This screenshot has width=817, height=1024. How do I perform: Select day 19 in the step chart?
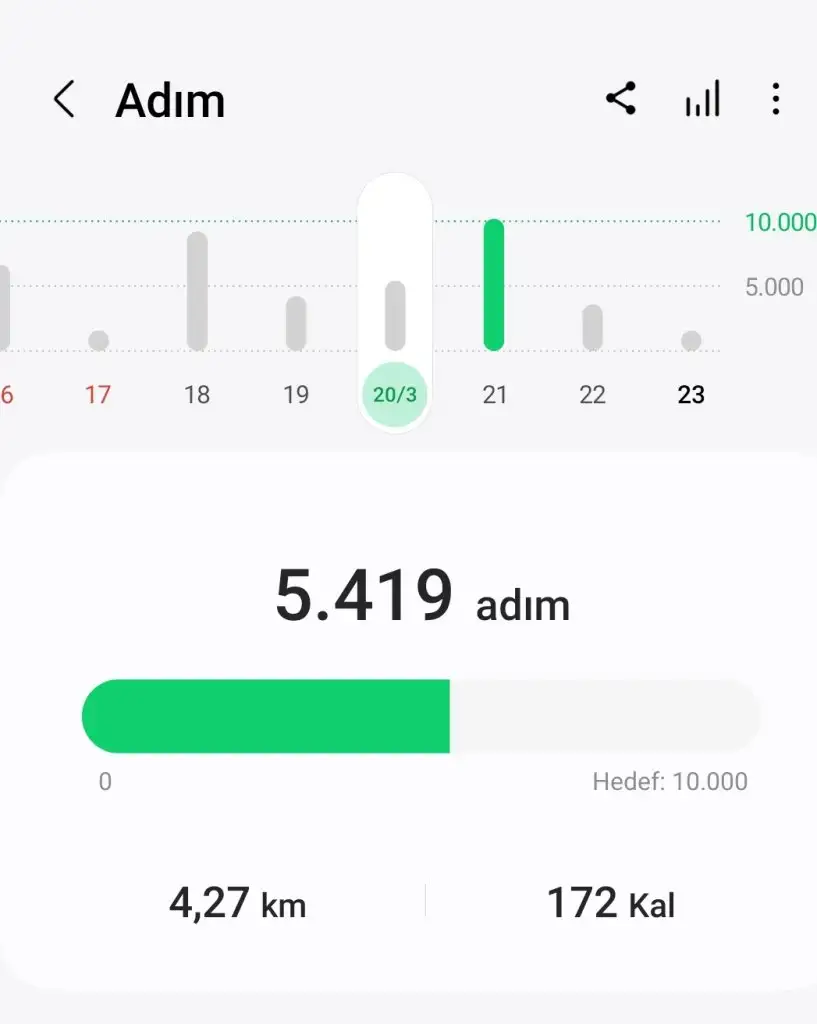coord(296,394)
